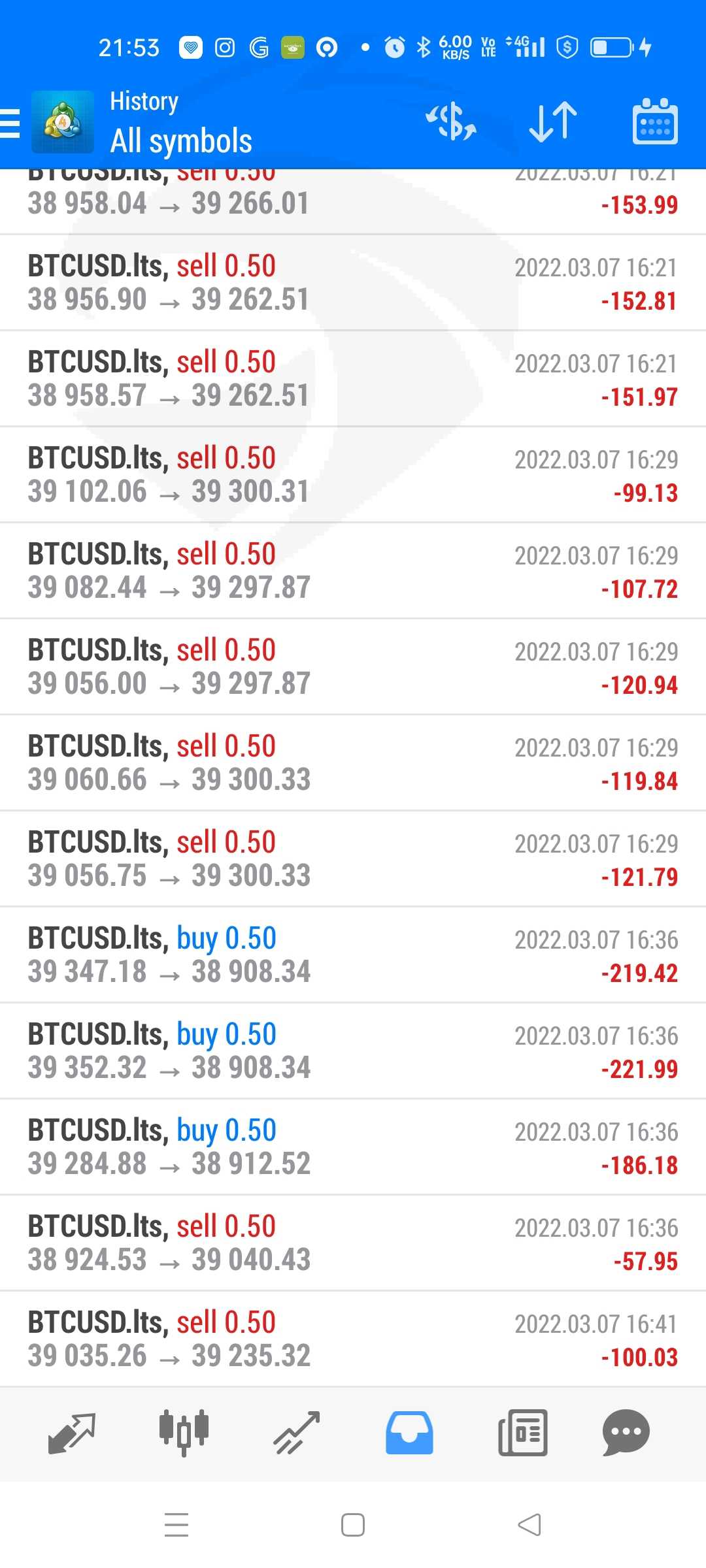Select the trade showing -57.95
This screenshot has height=1568, width=706.
(353, 1243)
